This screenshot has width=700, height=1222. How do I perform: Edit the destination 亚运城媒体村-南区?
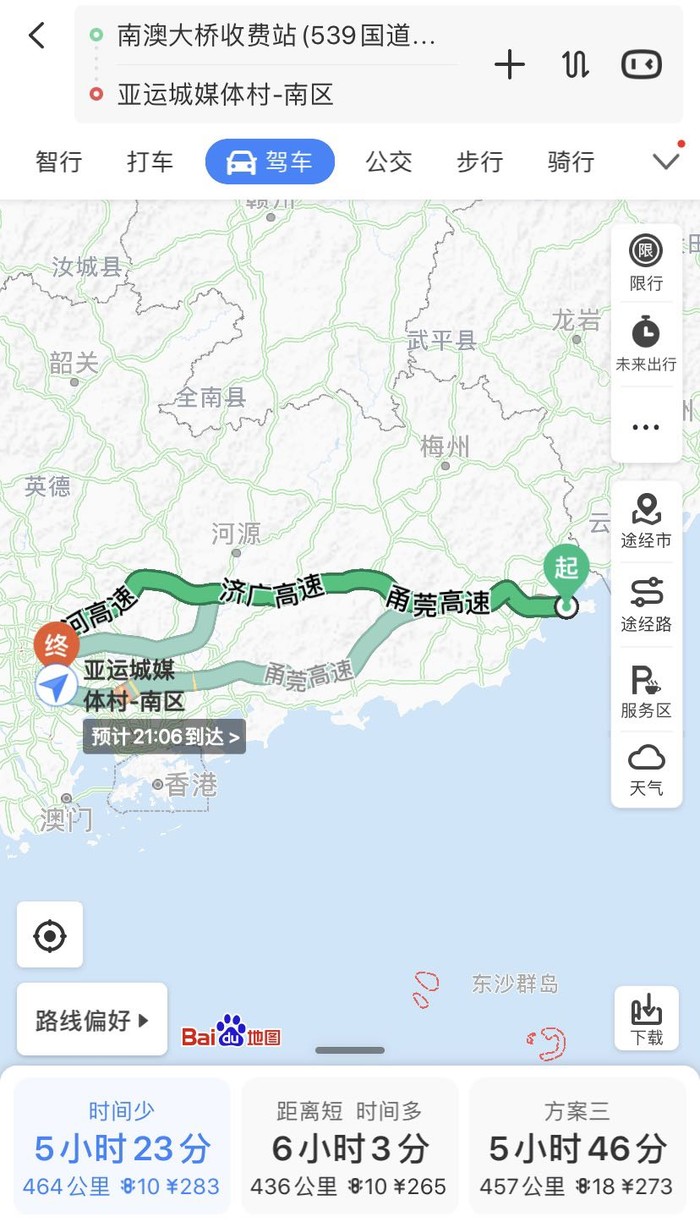[x=225, y=95]
